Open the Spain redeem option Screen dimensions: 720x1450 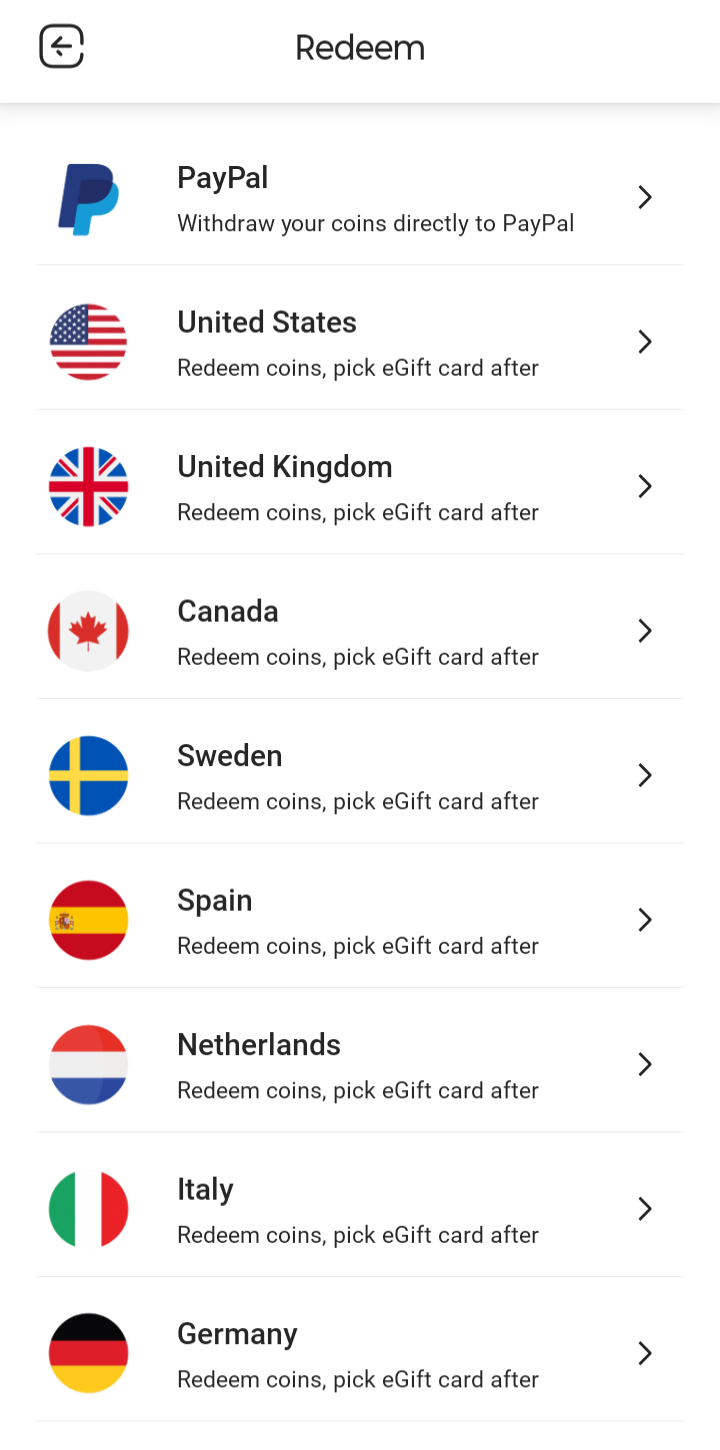click(360, 919)
